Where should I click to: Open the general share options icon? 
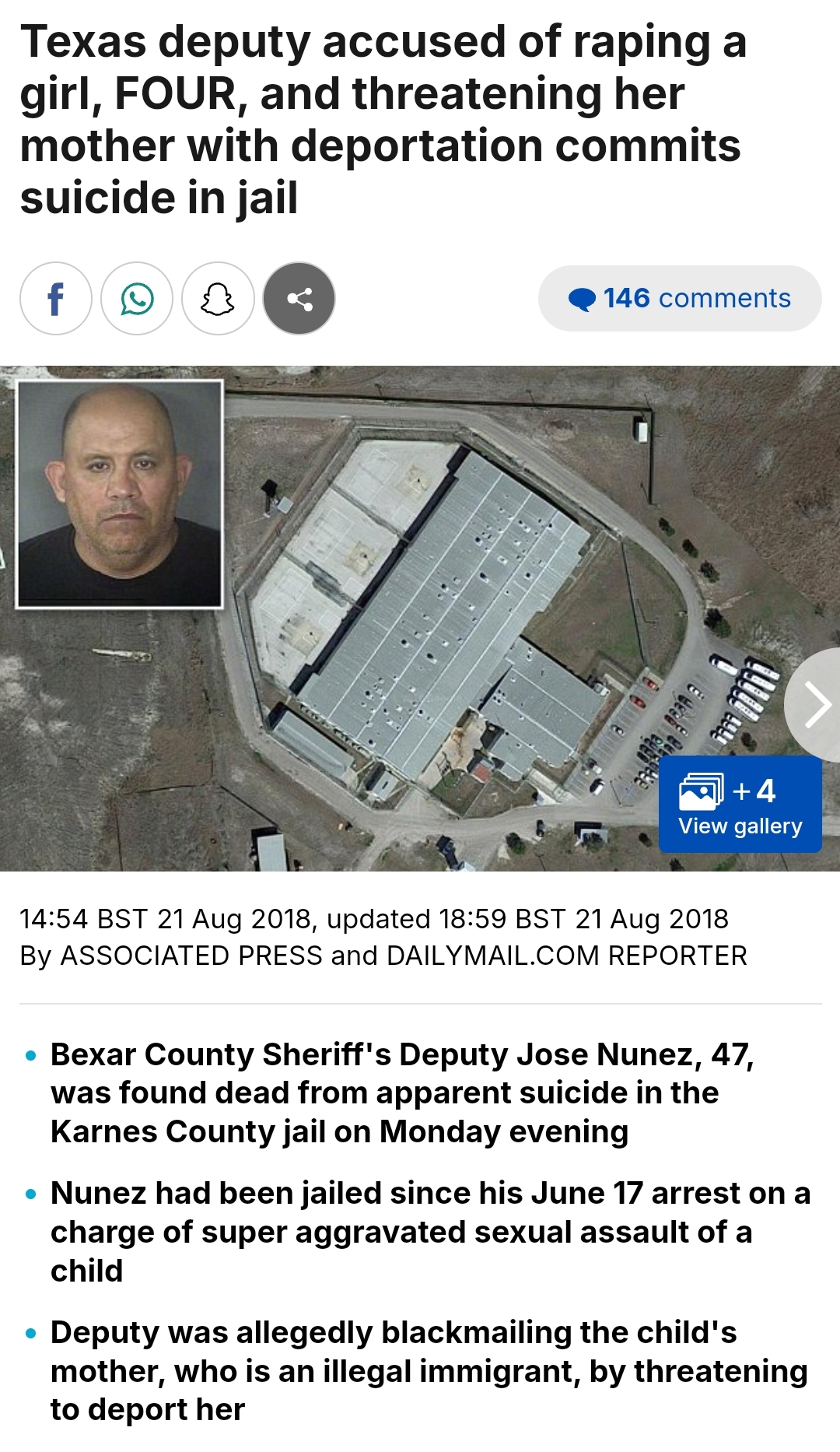coord(299,299)
